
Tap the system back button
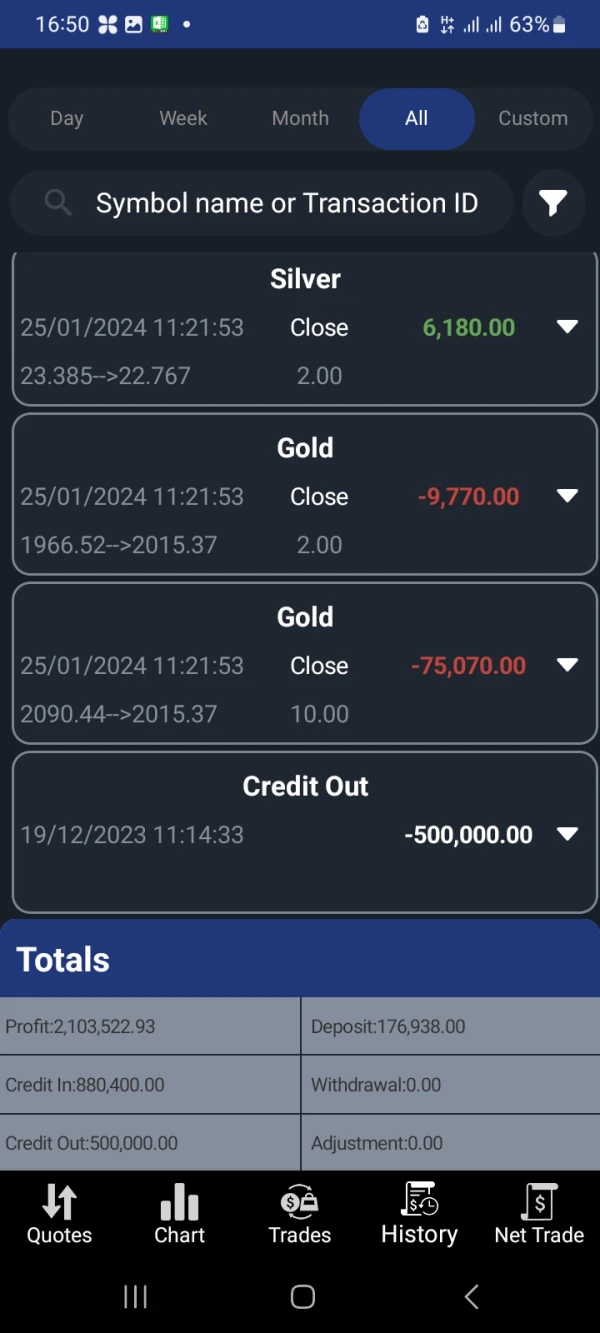[x=472, y=1297]
